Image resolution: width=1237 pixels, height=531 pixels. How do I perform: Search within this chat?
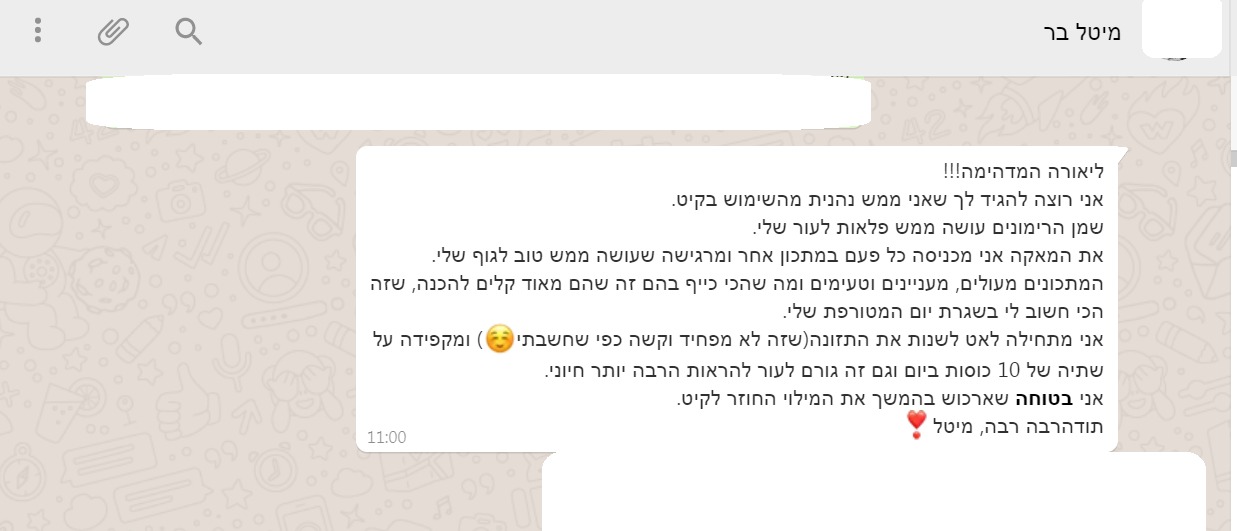click(188, 31)
